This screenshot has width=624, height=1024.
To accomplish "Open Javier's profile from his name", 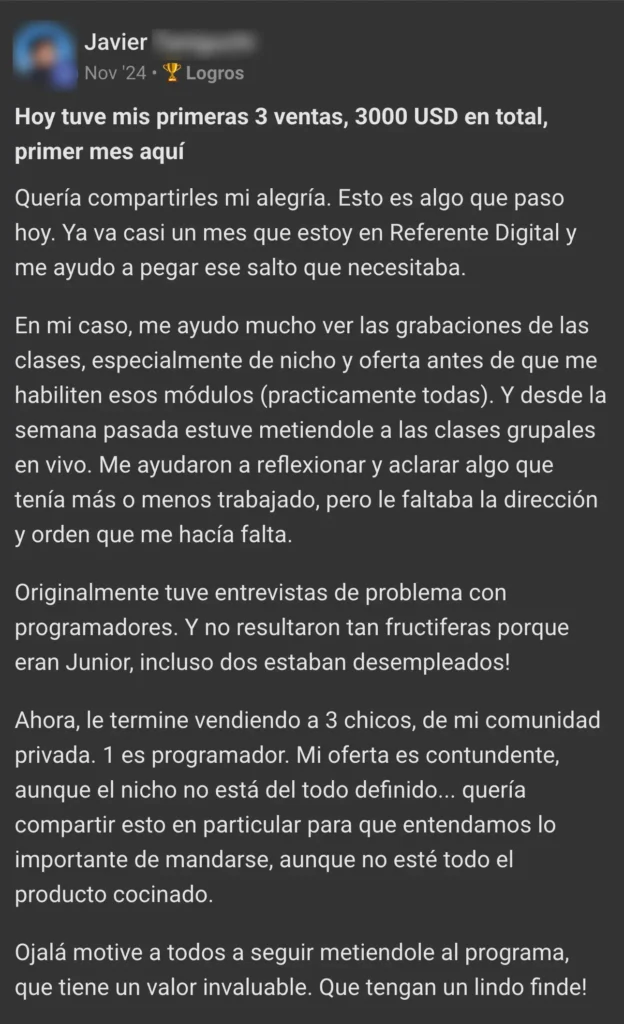I will click(x=115, y=41).
